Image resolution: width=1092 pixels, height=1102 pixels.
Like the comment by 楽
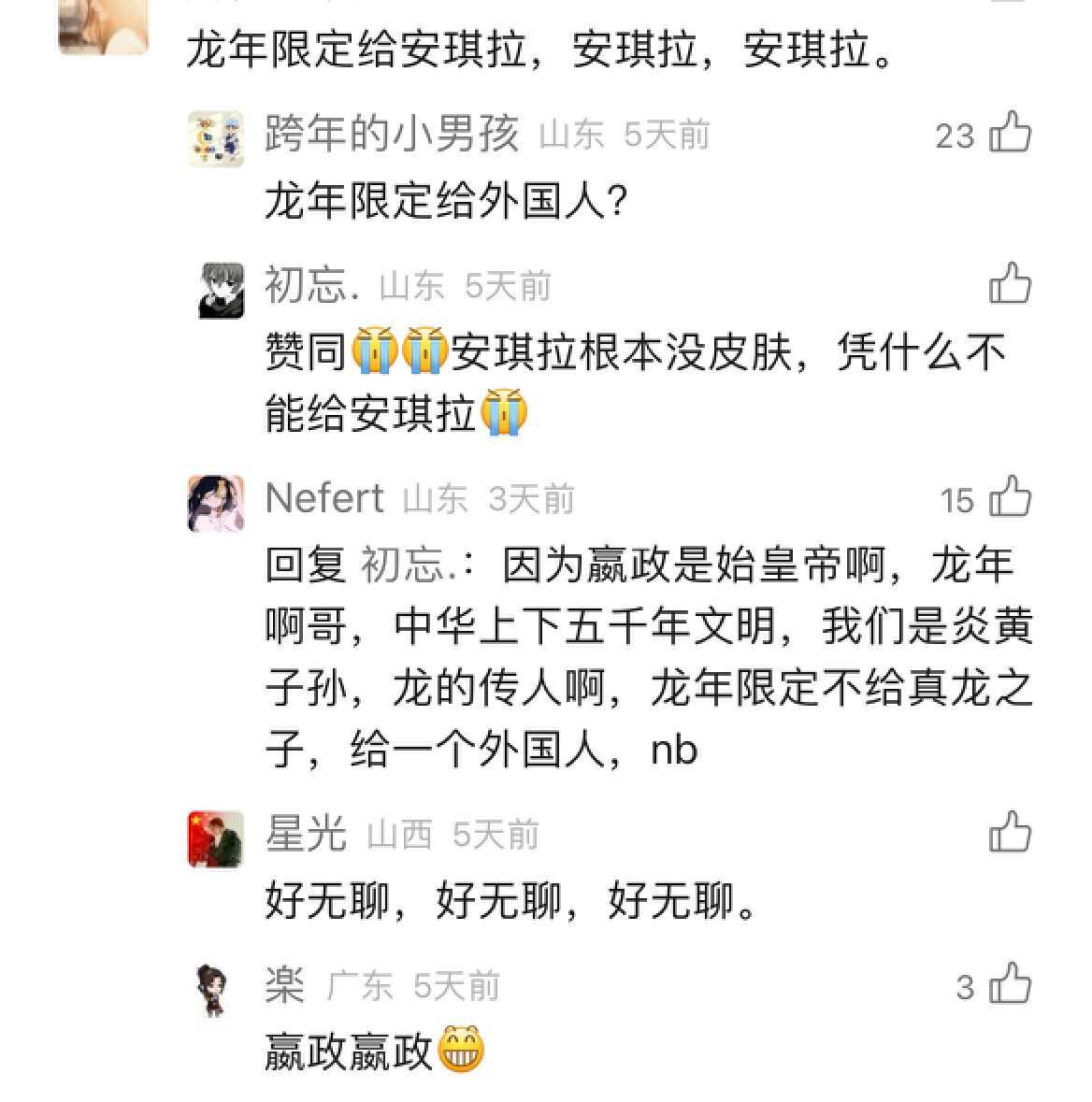[1010, 986]
